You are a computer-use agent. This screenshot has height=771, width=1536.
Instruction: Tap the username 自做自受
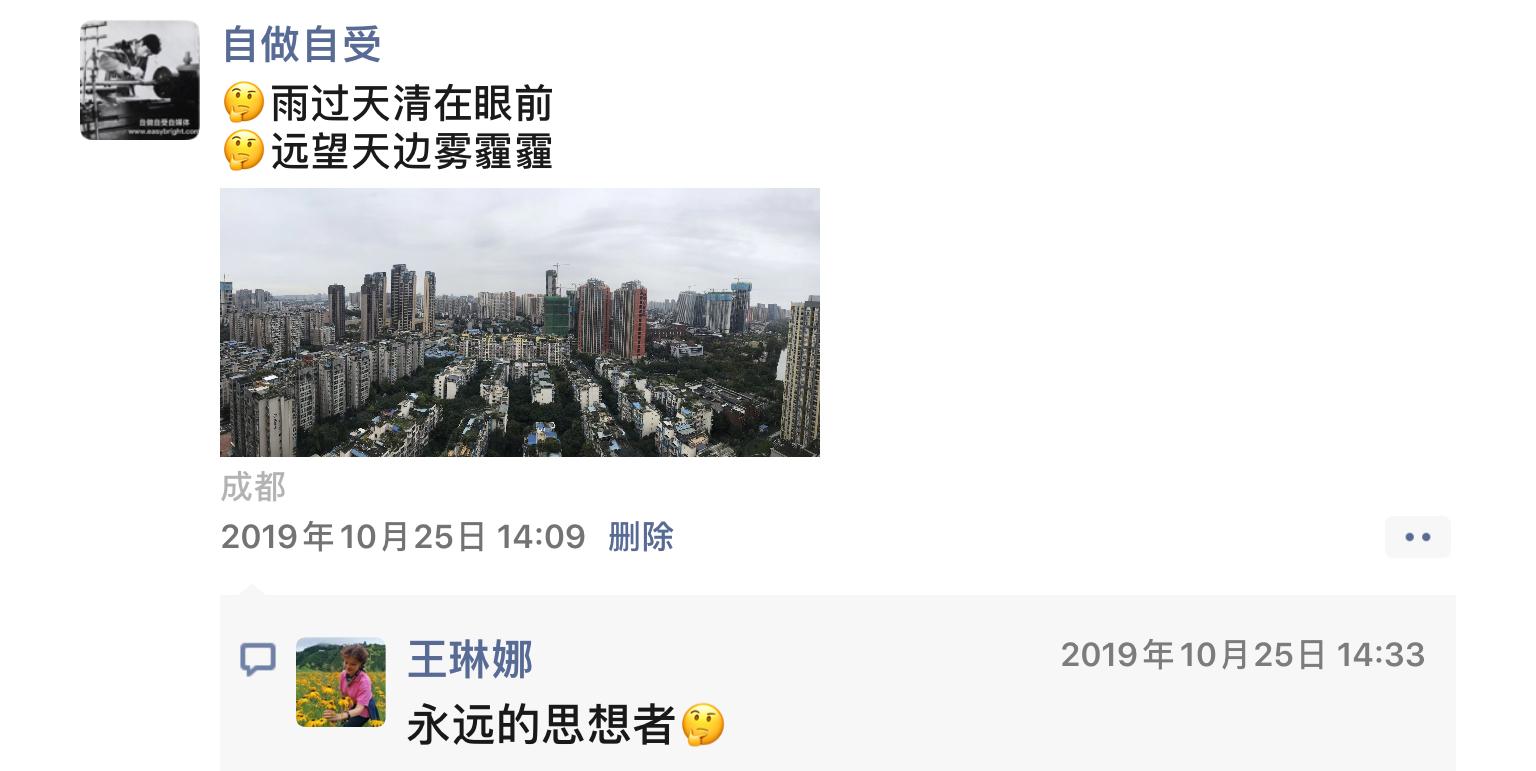301,44
